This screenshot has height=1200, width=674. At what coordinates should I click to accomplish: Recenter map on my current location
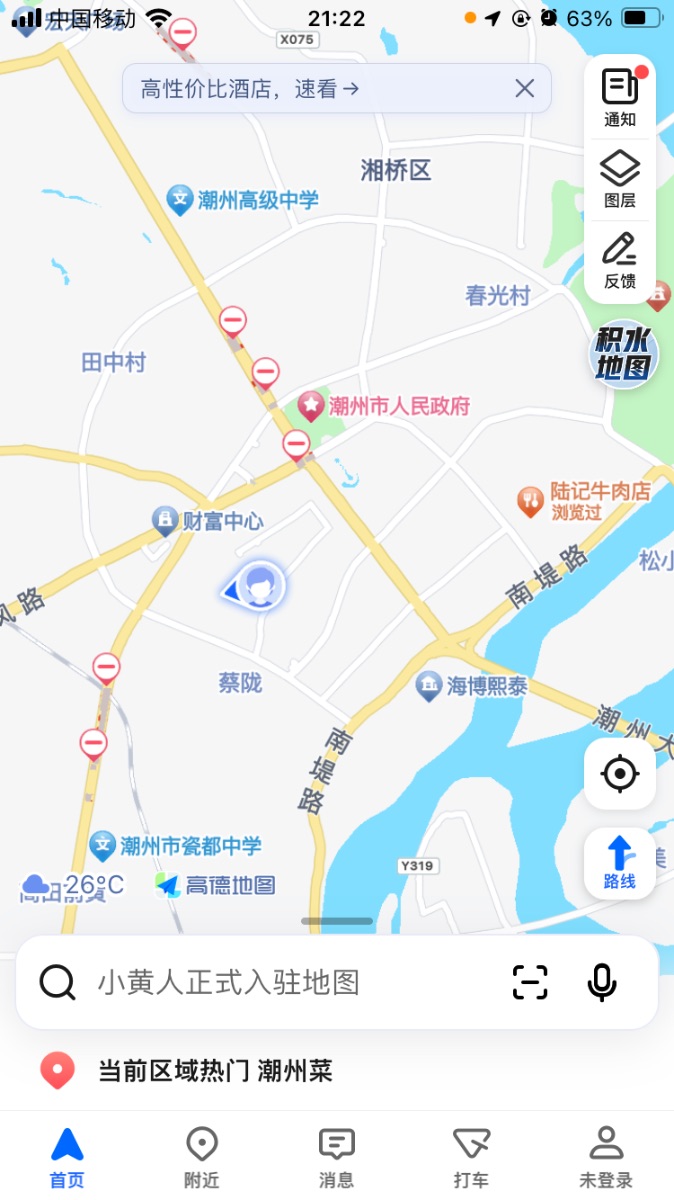click(620, 774)
